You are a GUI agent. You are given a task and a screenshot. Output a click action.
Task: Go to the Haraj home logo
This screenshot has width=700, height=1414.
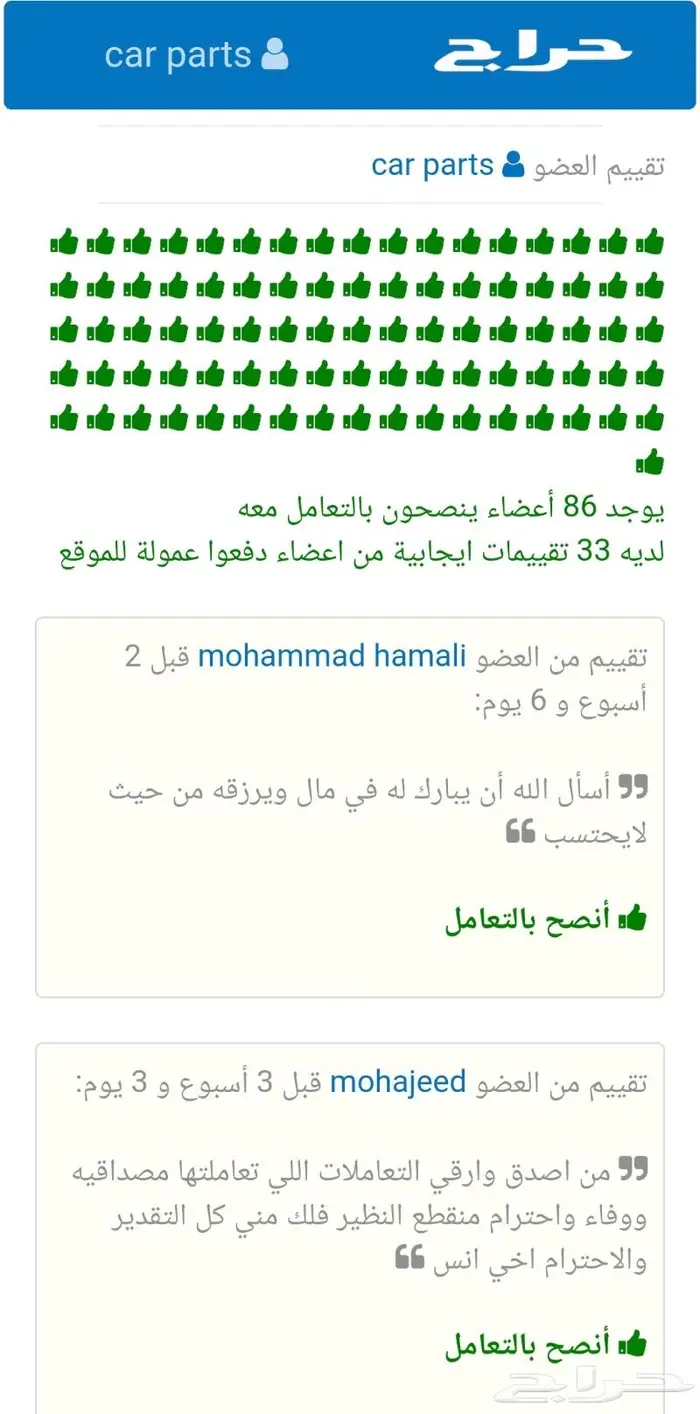532,52
